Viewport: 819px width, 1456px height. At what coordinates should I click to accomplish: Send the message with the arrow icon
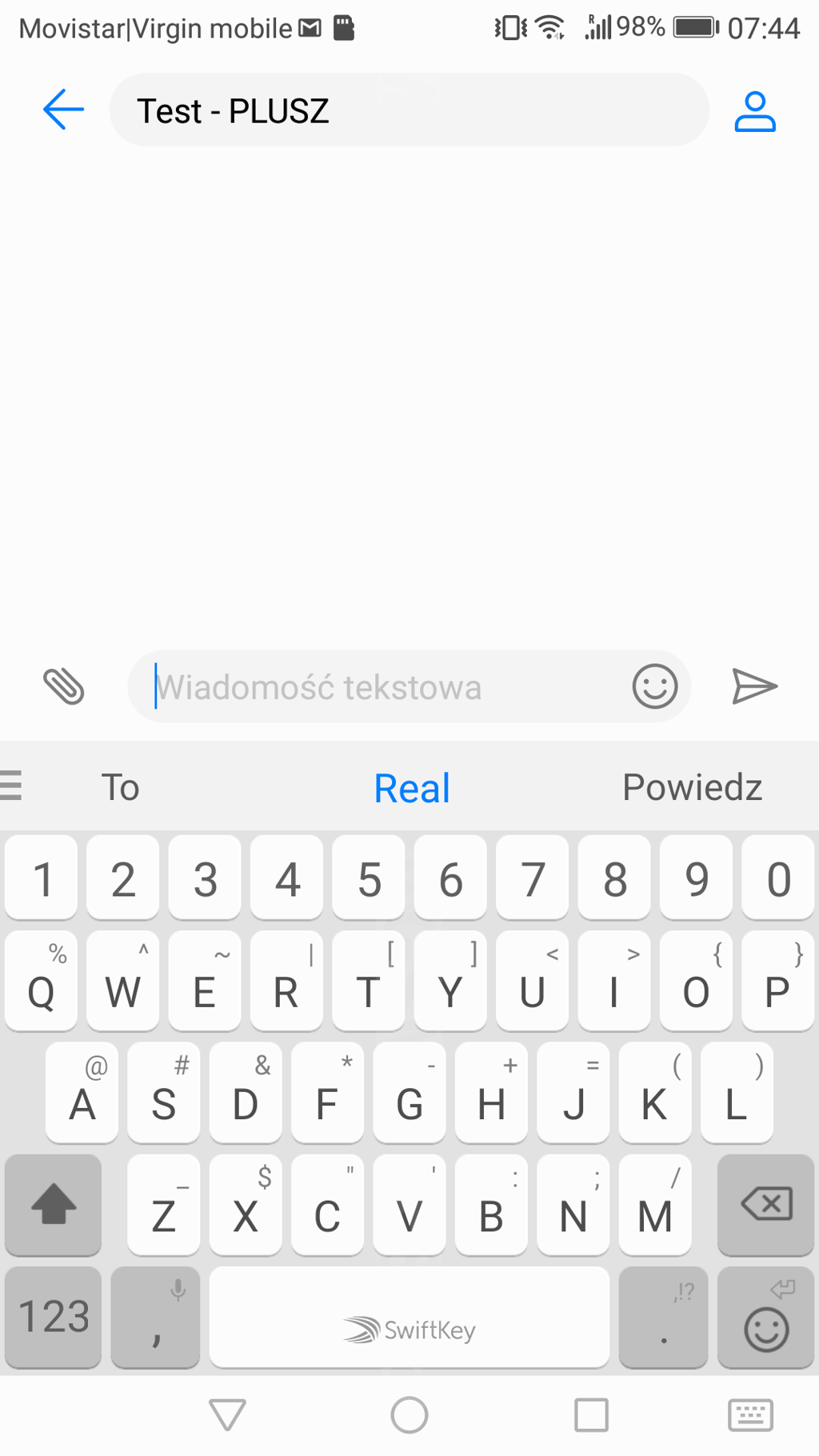[x=754, y=686]
